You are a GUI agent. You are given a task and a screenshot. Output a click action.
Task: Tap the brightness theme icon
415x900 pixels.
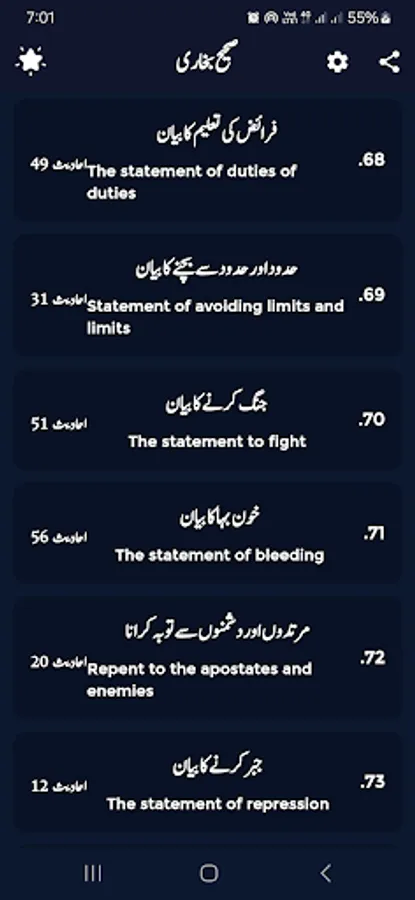tap(31, 61)
